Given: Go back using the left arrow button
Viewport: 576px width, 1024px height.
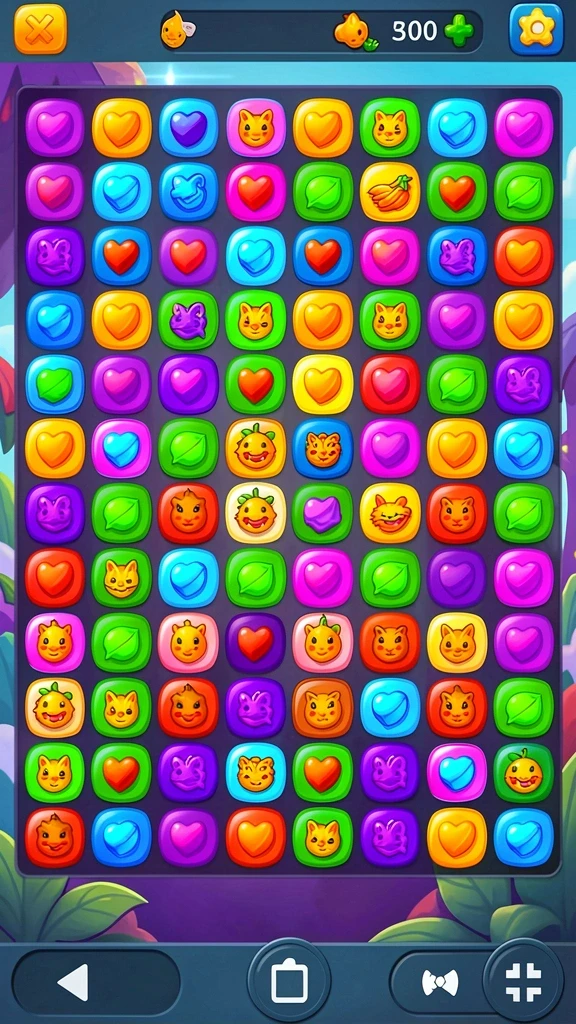Looking at the screenshot, I should point(95,982).
